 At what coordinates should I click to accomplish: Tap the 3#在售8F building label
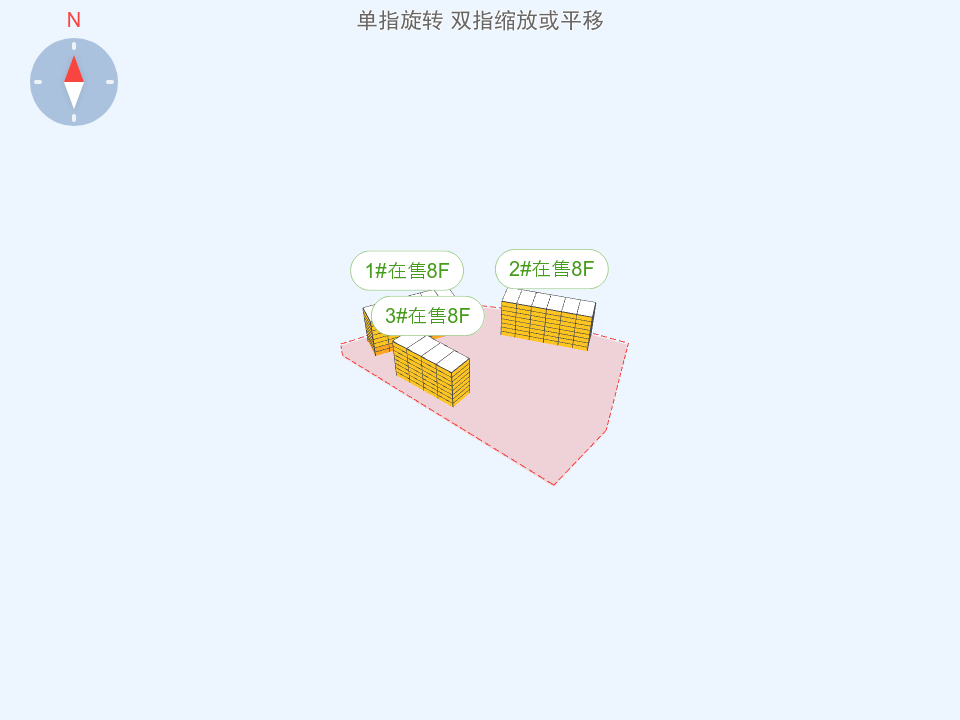[x=427, y=316]
